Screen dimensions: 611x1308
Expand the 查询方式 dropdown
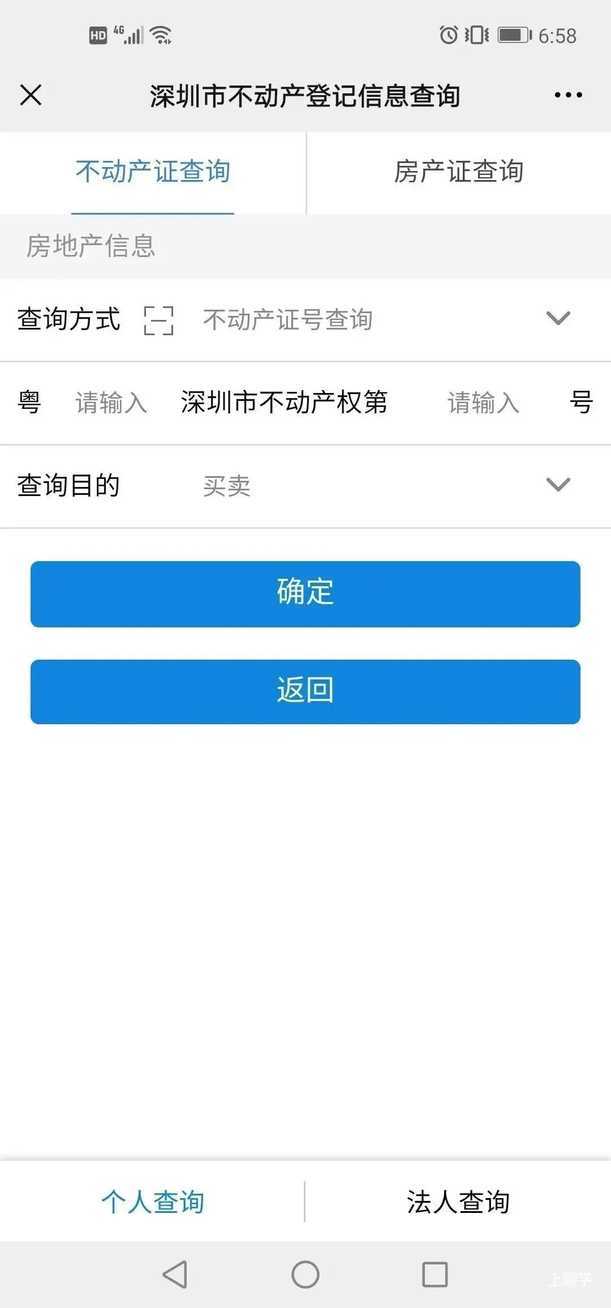tap(557, 319)
